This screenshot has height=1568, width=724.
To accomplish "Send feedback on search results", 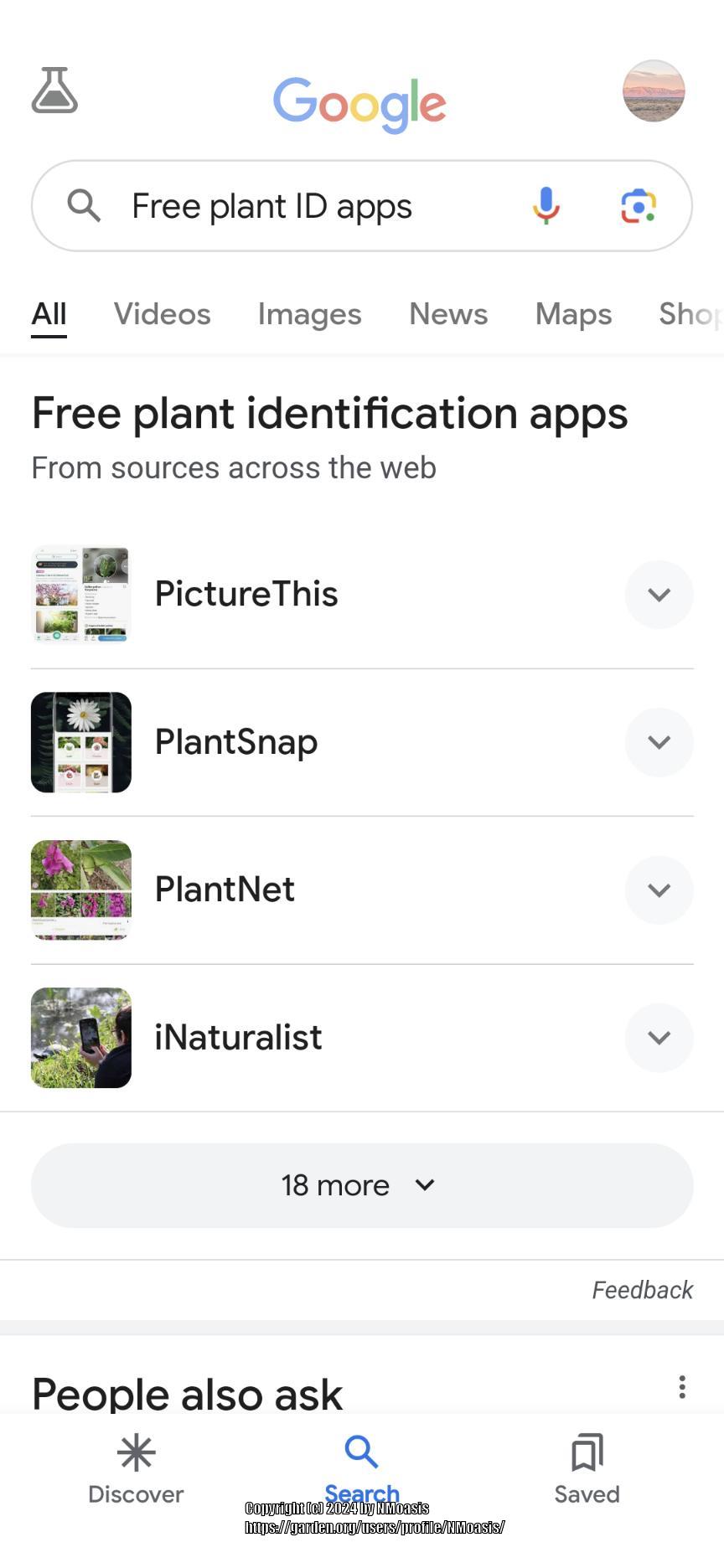I will (x=642, y=1290).
